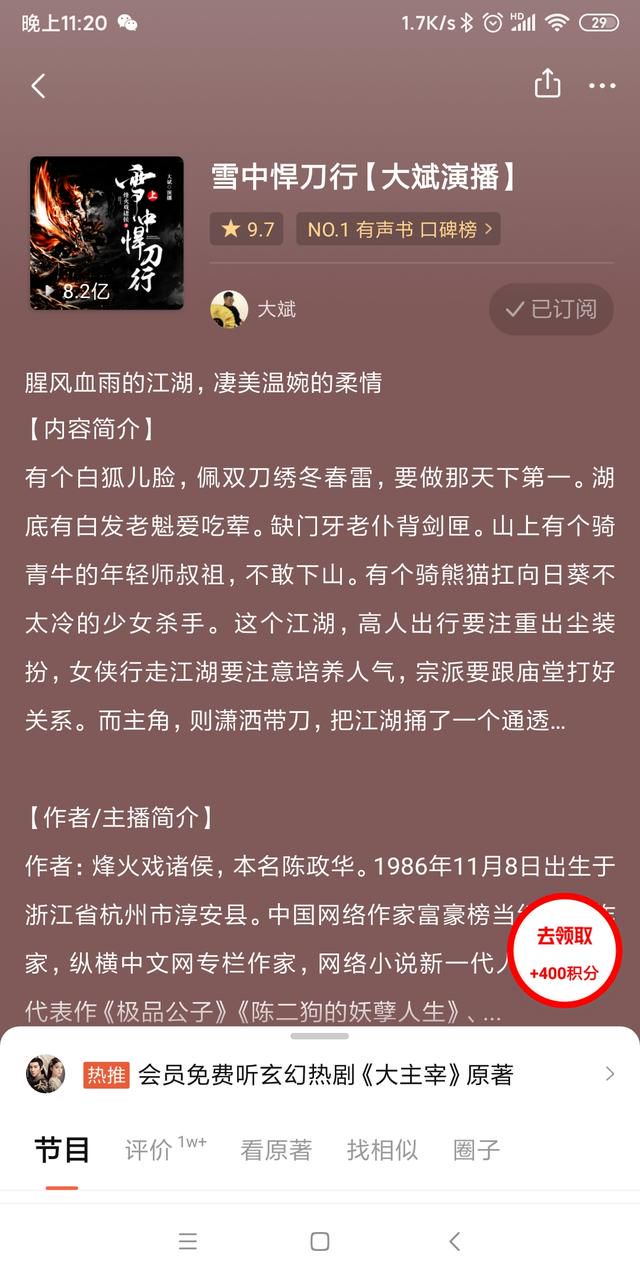Switch to the 圈子 tab
640x1280 pixels.
click(476, 1150)
